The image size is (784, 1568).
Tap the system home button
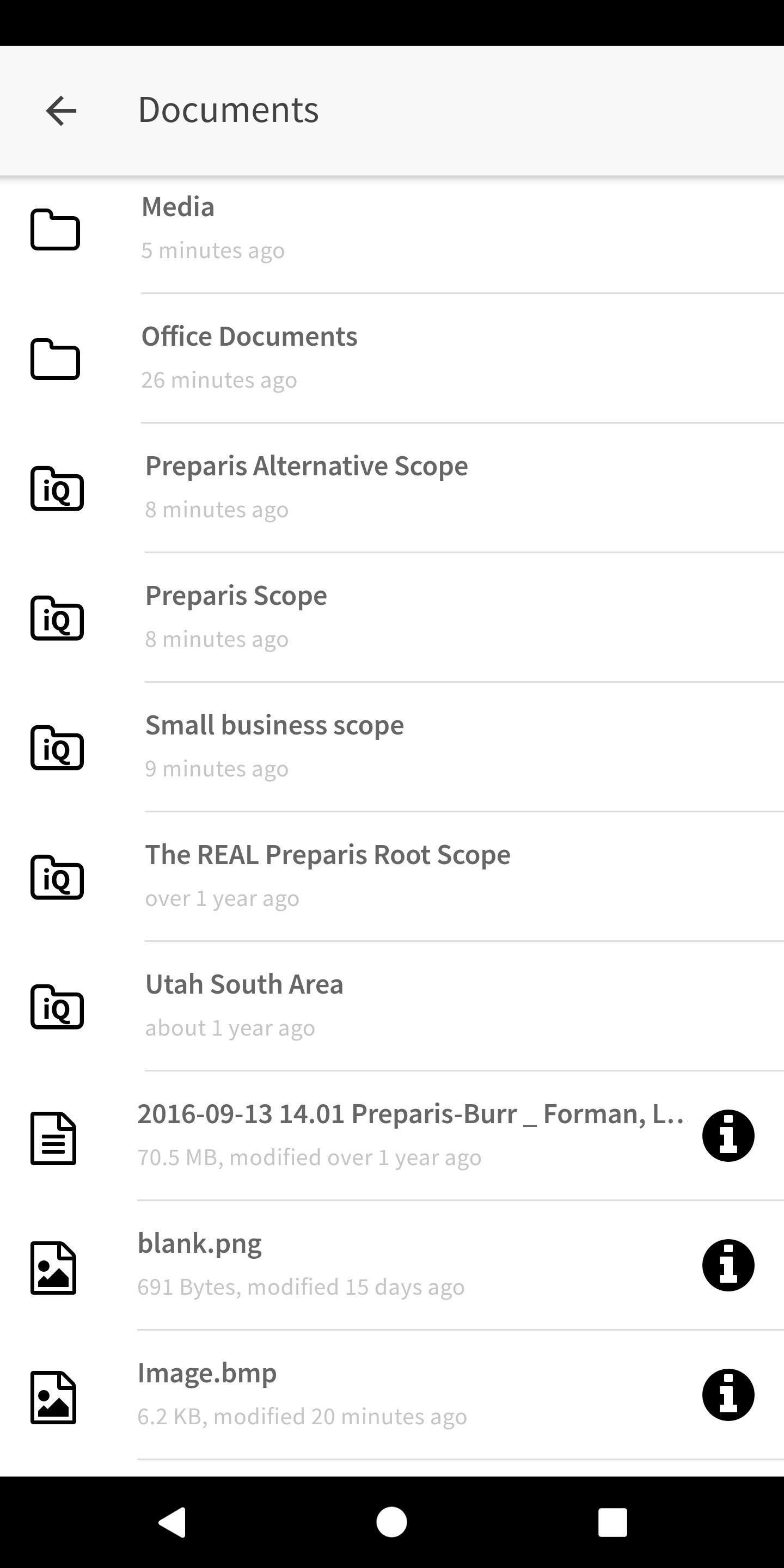391,1522
